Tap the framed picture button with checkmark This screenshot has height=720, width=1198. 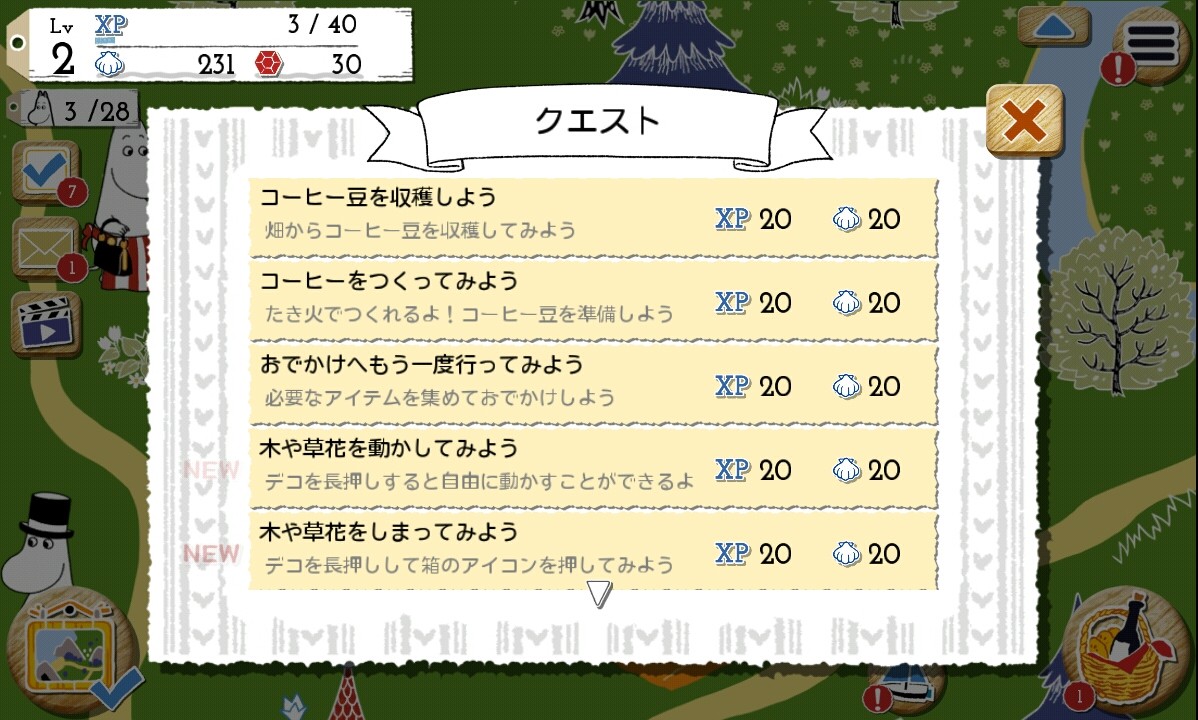(70, 655)
